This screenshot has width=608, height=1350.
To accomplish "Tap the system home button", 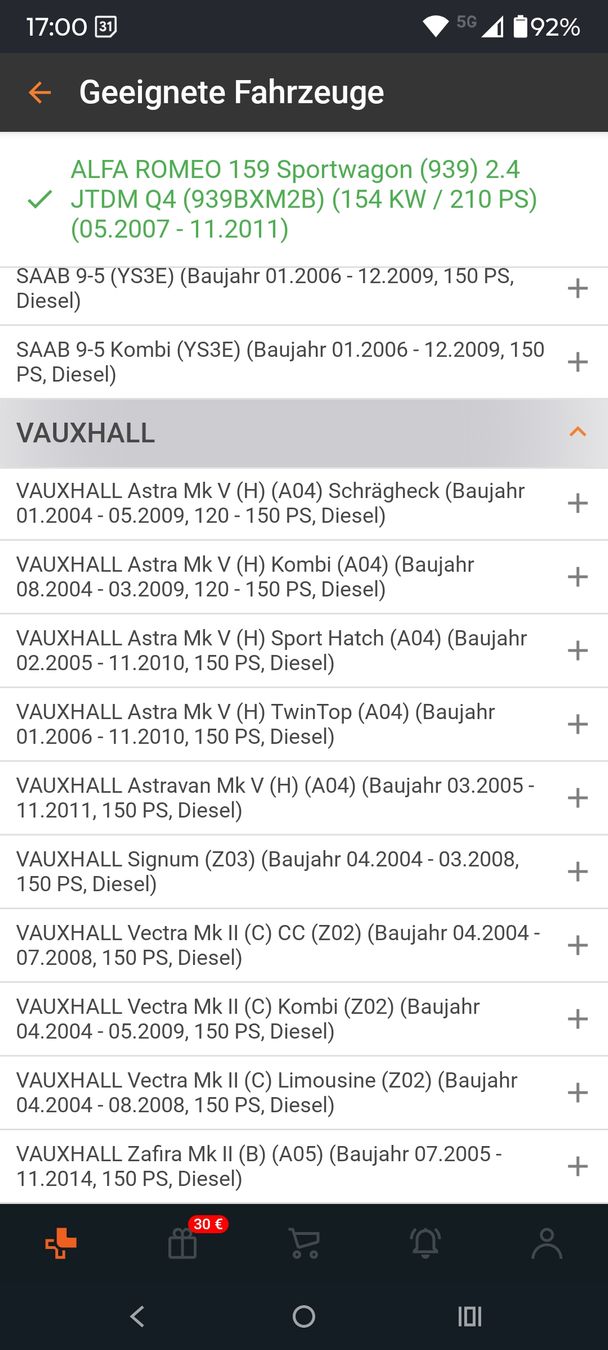I will point(304,1316).
